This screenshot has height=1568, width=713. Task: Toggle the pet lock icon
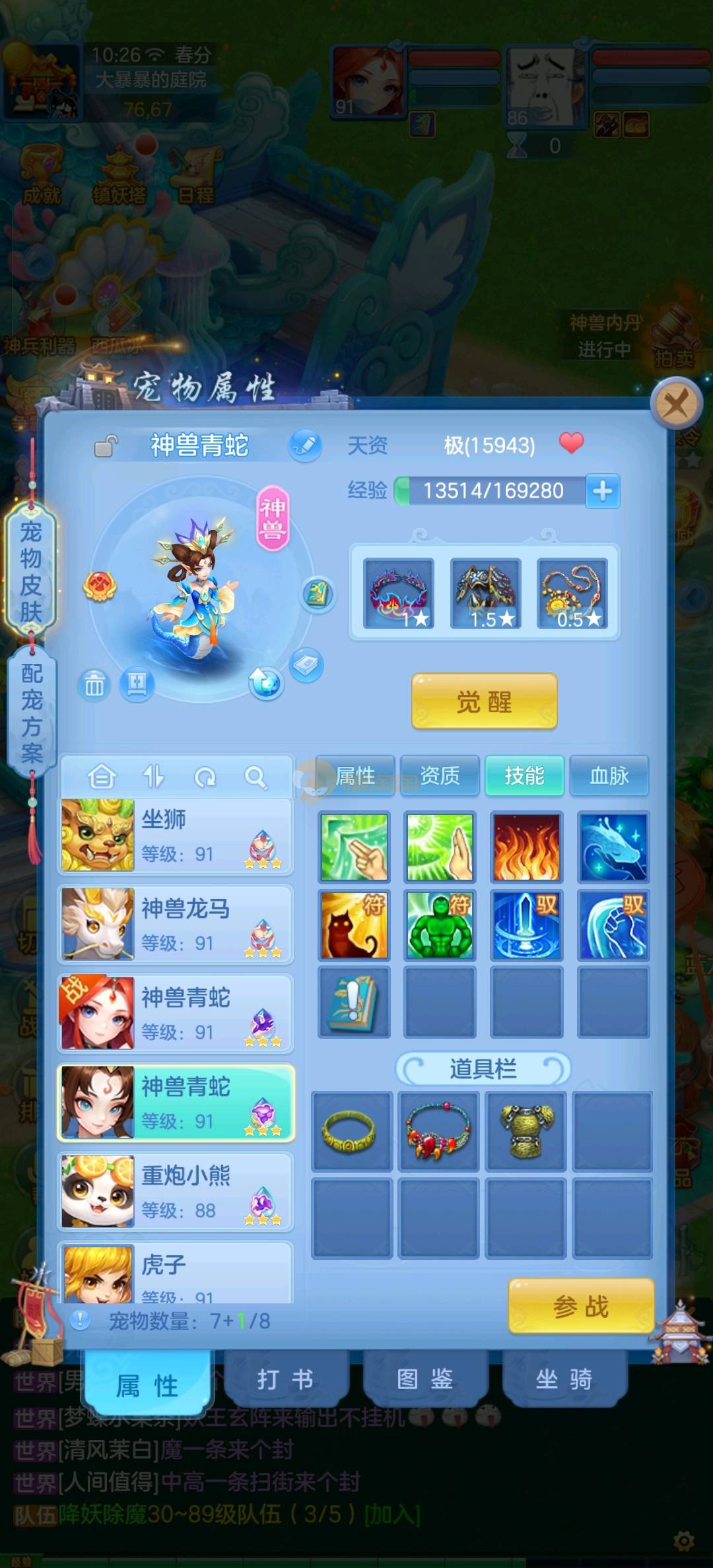click(105, 446)
